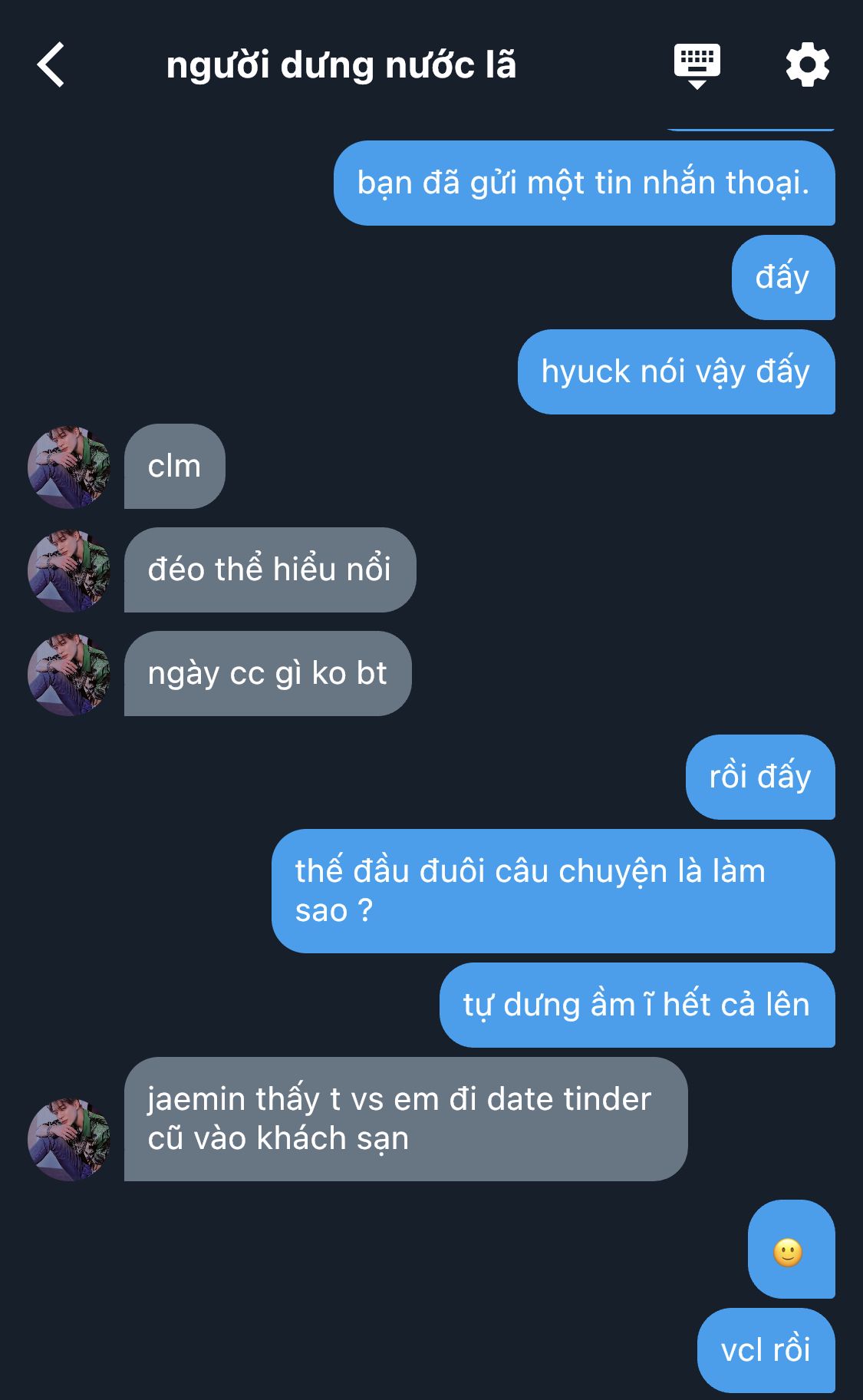Go back from the người dưng nước lã chat
Screen dimensions: 863x1400
coord(51,65)
